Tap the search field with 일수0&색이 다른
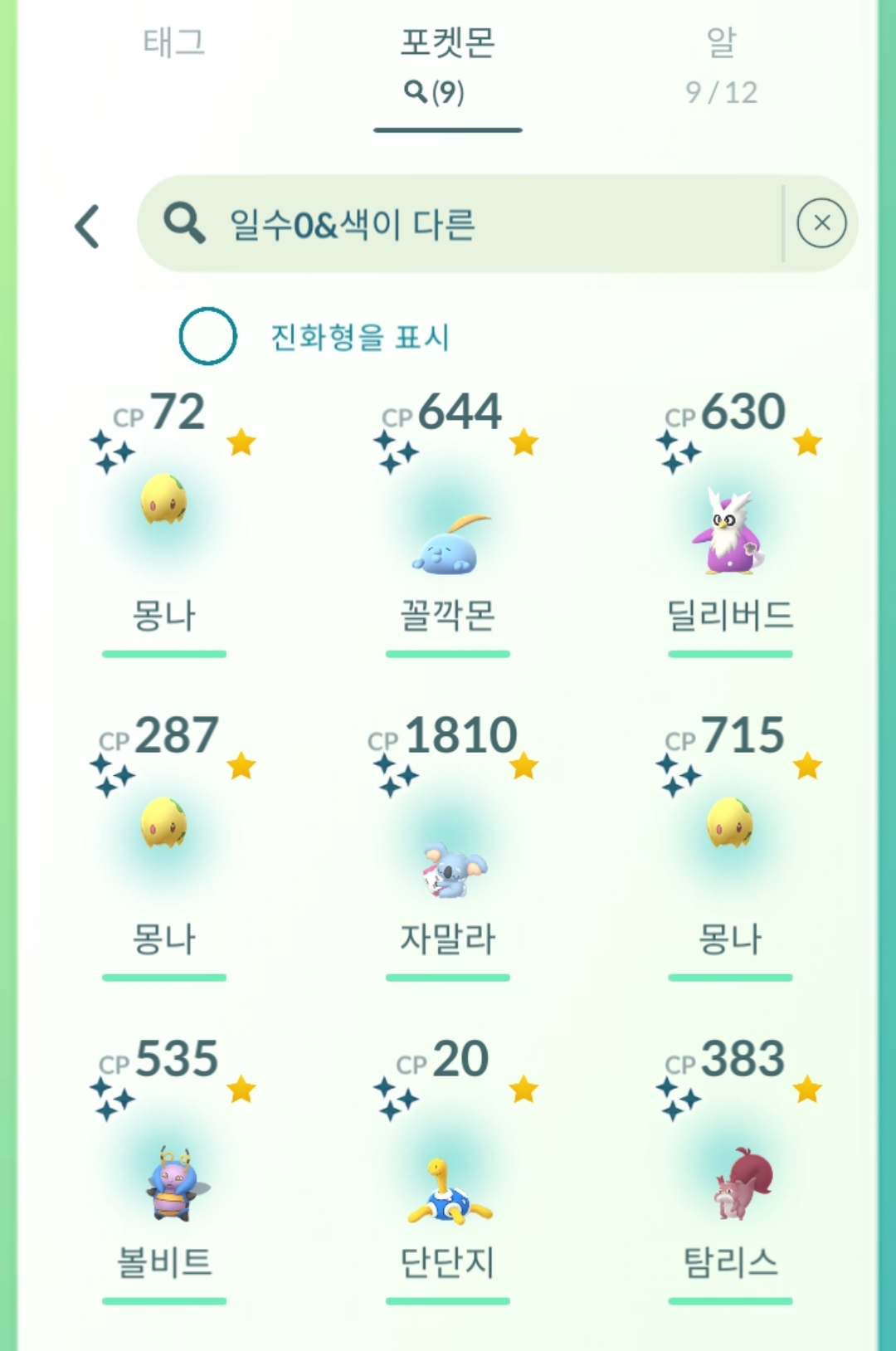Viewport: 896px width, 1351px height. (465, 224)
